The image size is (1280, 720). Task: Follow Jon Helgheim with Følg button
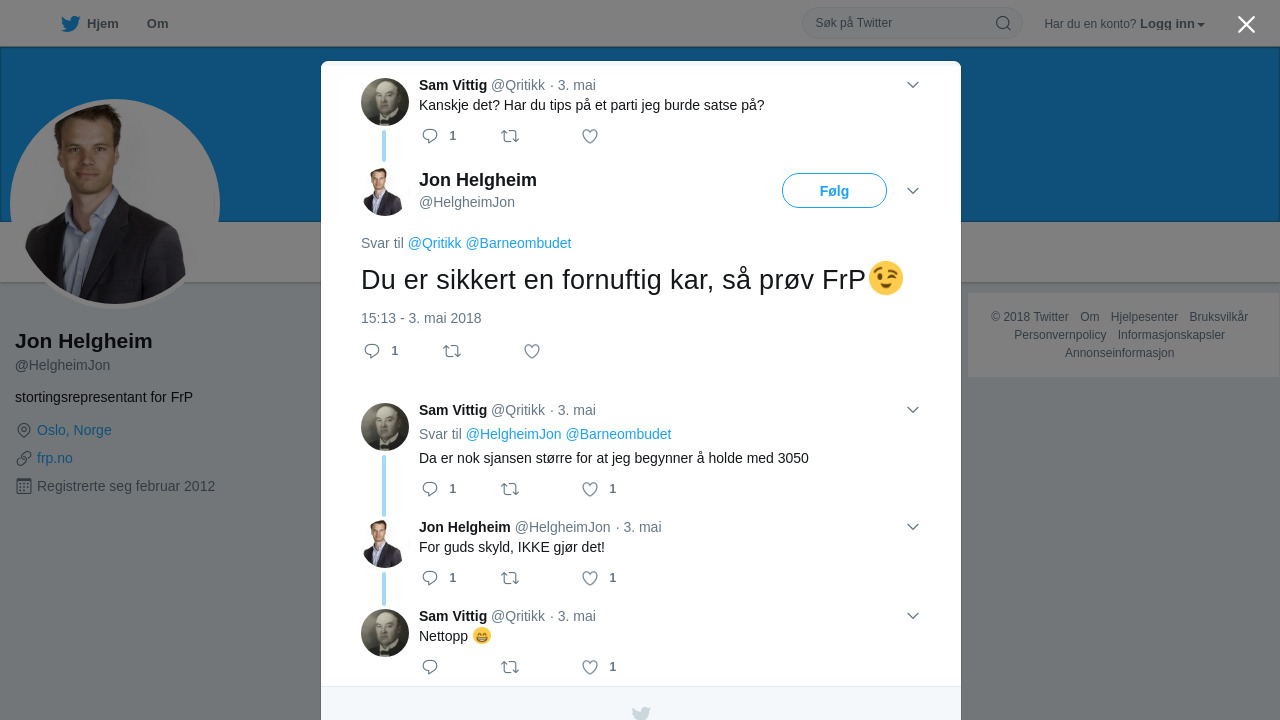(x=834, y=191)
